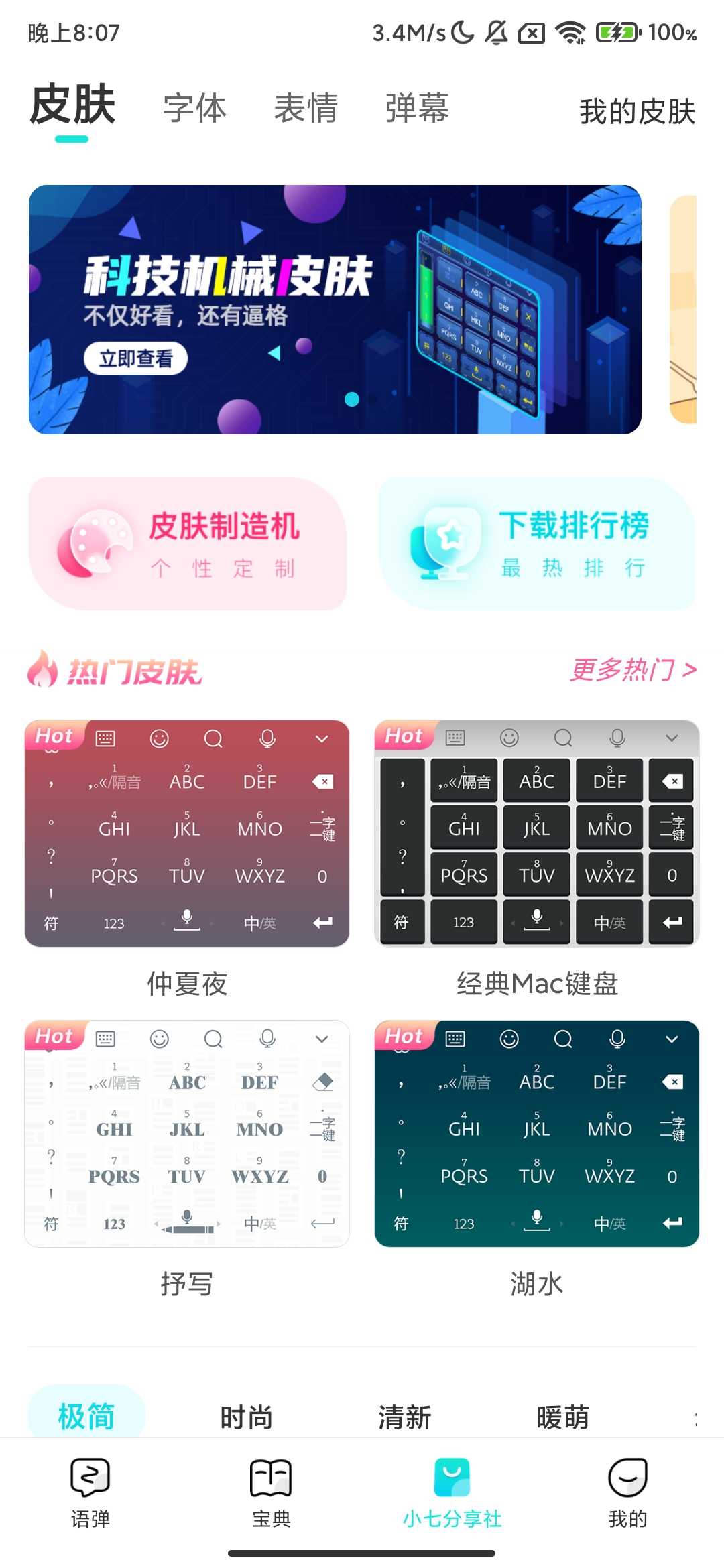This screenshot has height=1568, width=724.
Task: Open 下载排行榜 rankings
Action: 536,543
